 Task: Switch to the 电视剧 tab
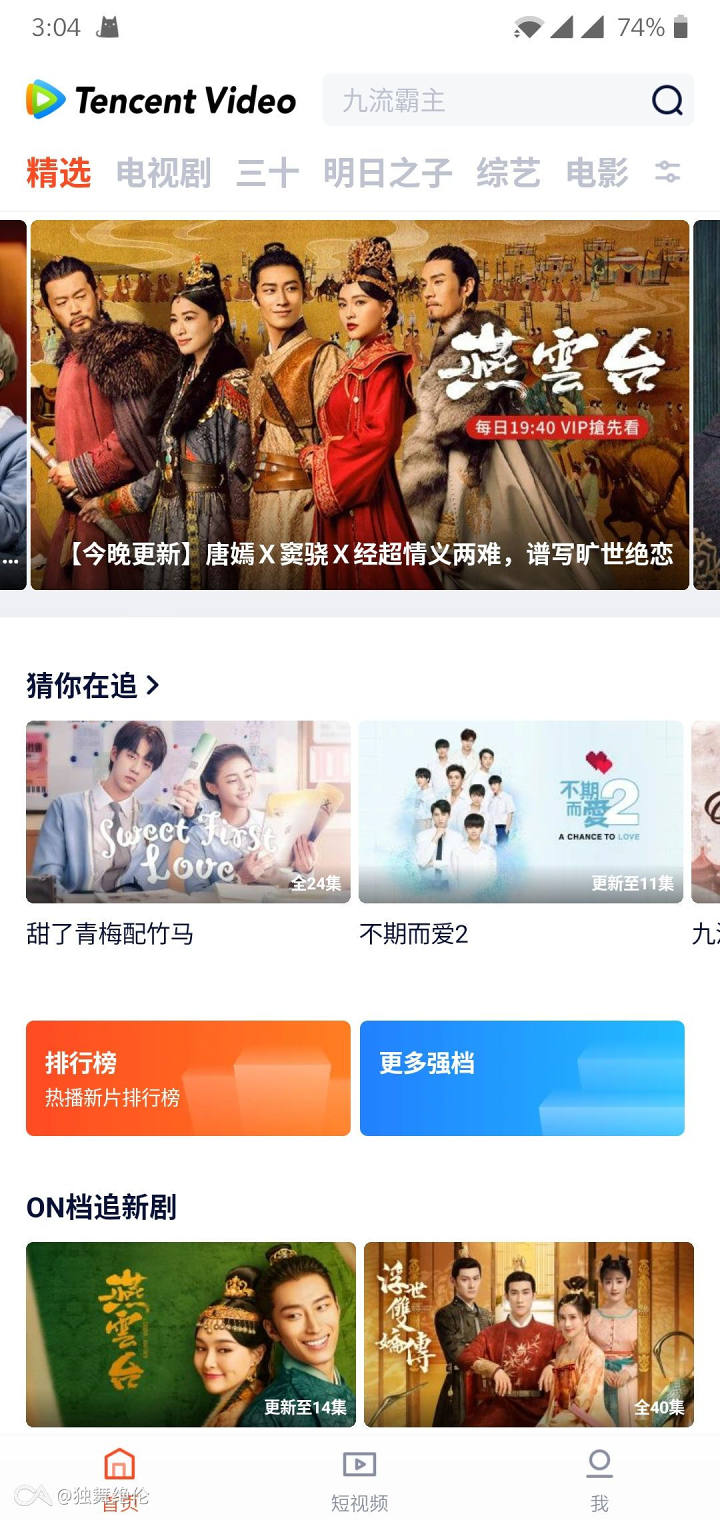pos(163,173)
